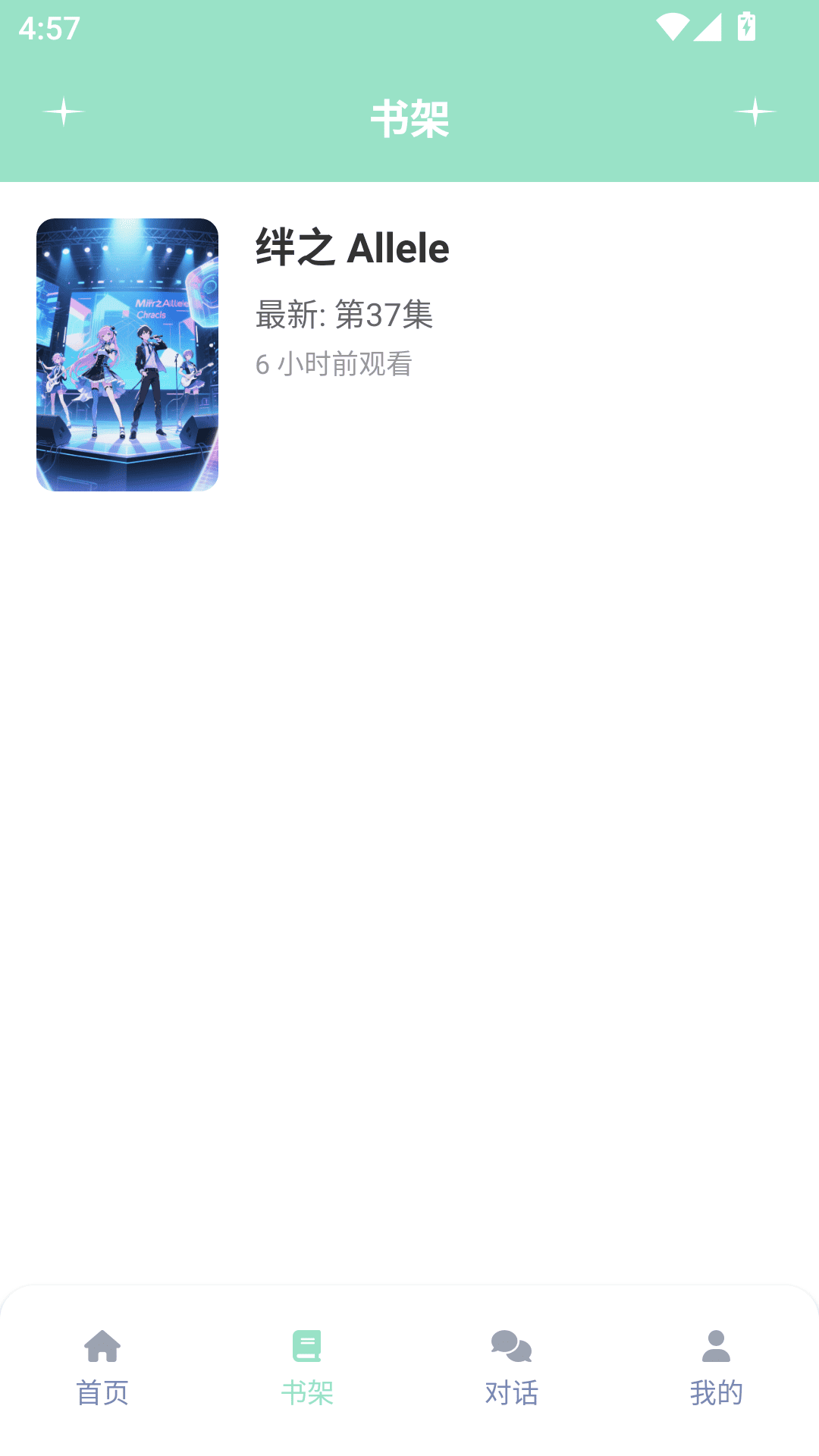
Task: Click the 6 小时前观看 watch history text
Action: pos(334,366)
